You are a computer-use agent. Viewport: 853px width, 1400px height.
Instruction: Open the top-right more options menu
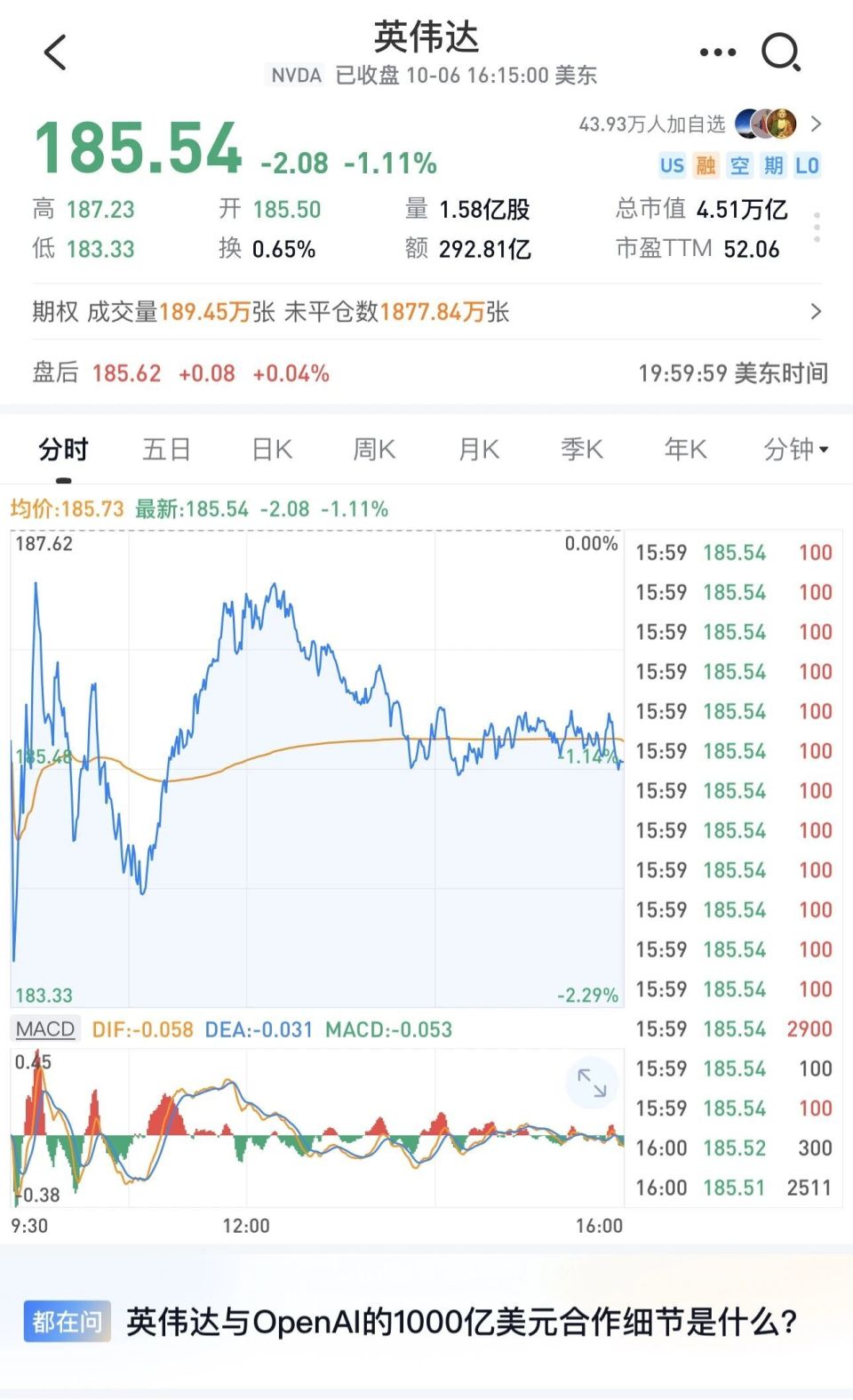[718, 52]
